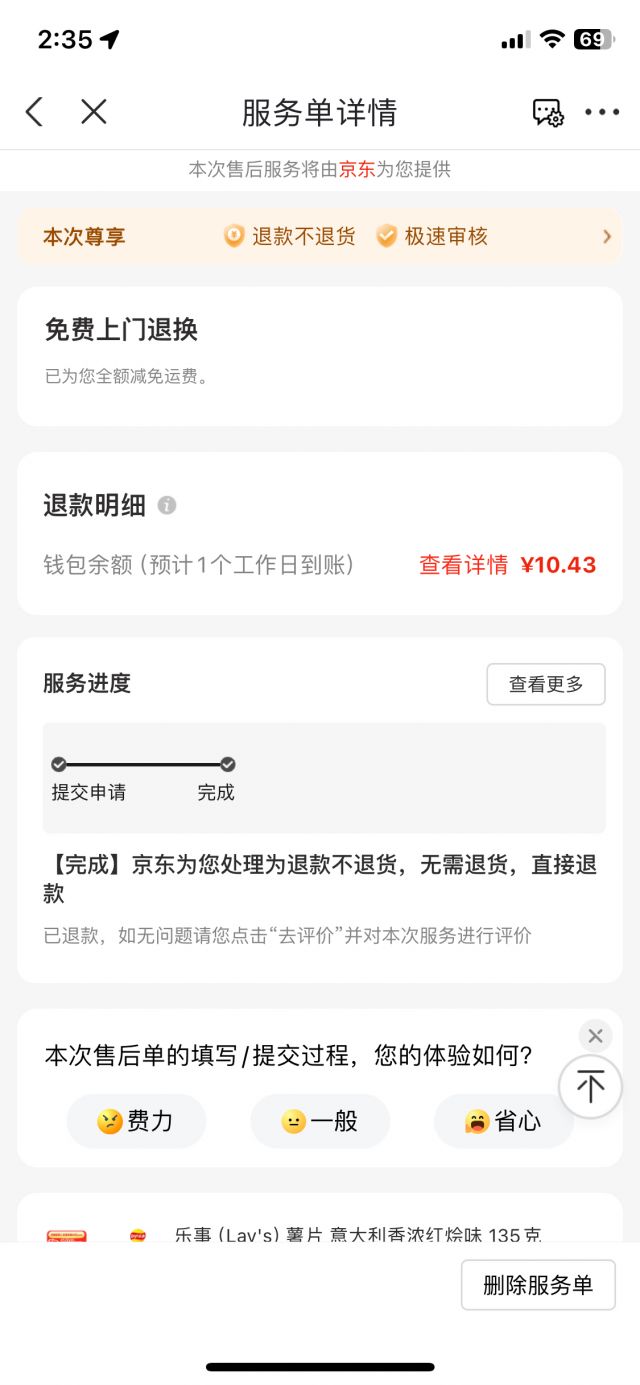Rate the experience as 费力
Screen dimensions: 640x1385
point(136,1121)
